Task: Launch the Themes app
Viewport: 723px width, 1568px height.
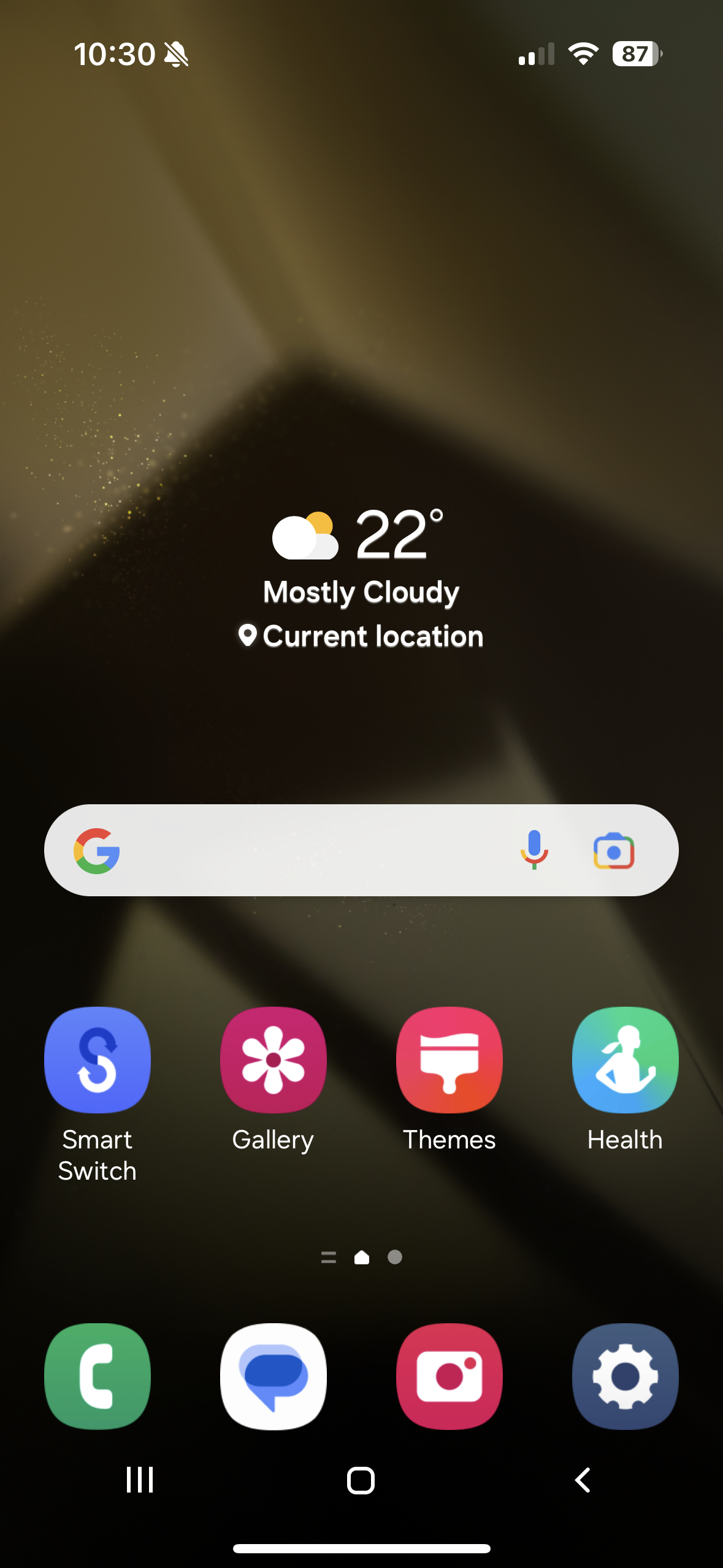Action: pyautogui.click(x=449, y=1061)
